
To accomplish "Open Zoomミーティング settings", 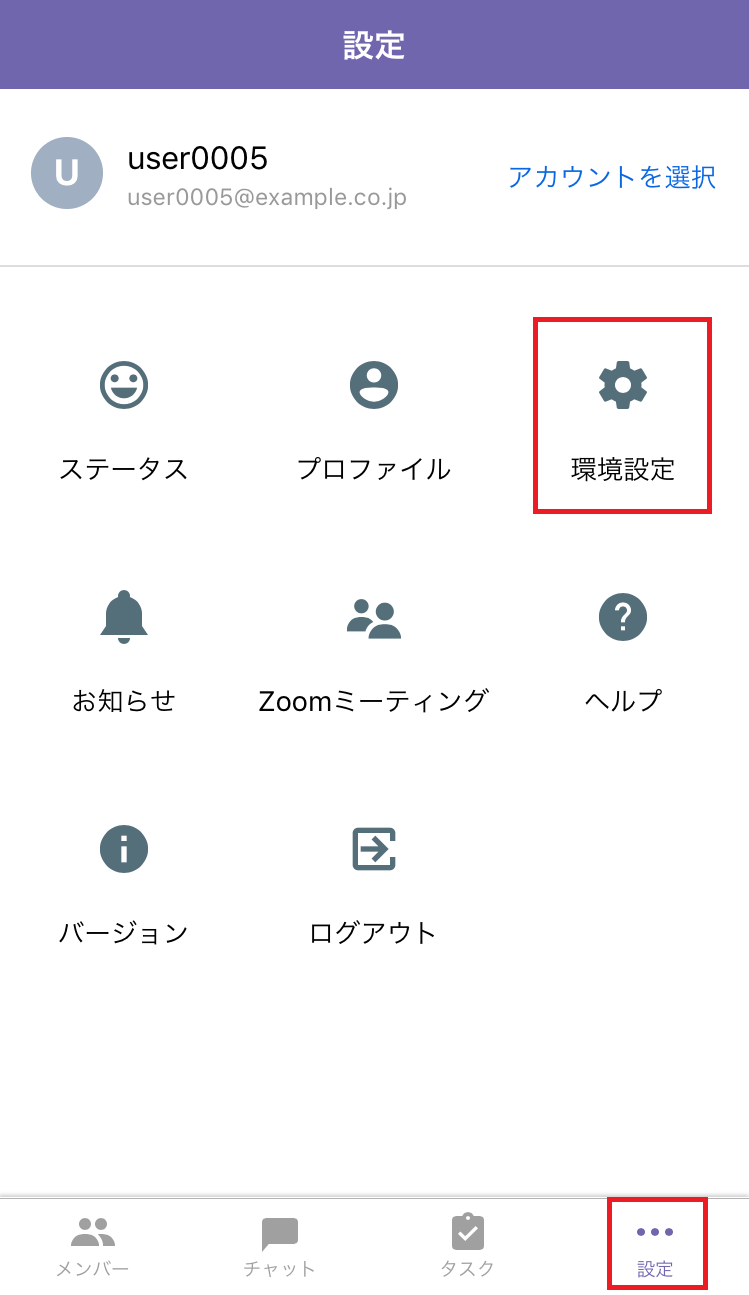I will [x=374, y=651].
